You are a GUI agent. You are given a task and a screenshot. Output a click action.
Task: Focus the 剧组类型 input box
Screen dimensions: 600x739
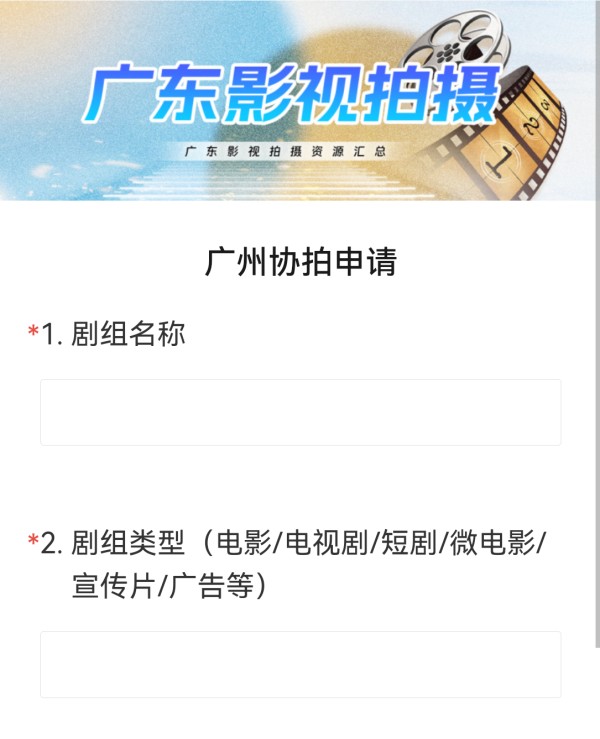click(300, 664)
